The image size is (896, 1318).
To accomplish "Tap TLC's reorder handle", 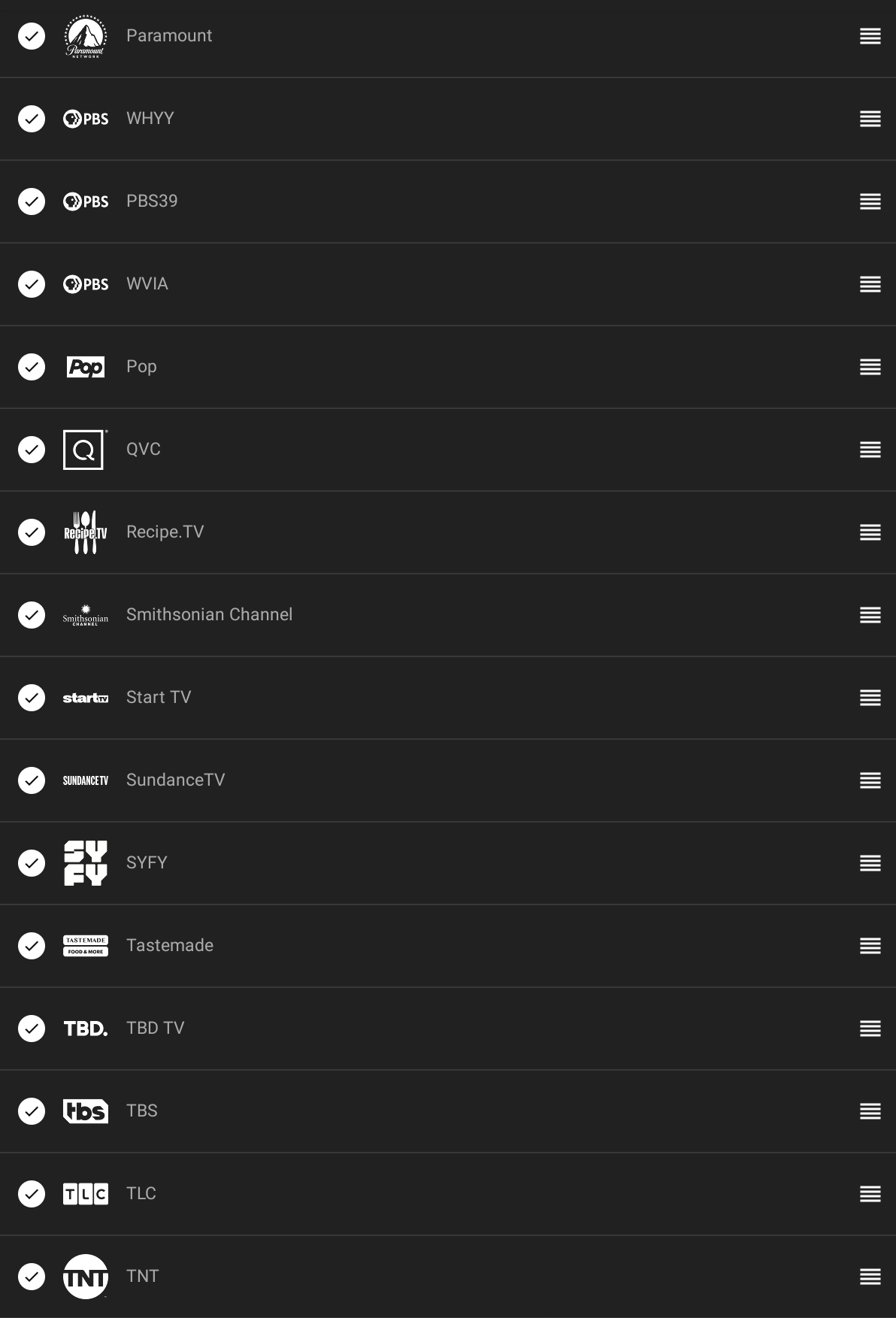I will point(870,1194).
